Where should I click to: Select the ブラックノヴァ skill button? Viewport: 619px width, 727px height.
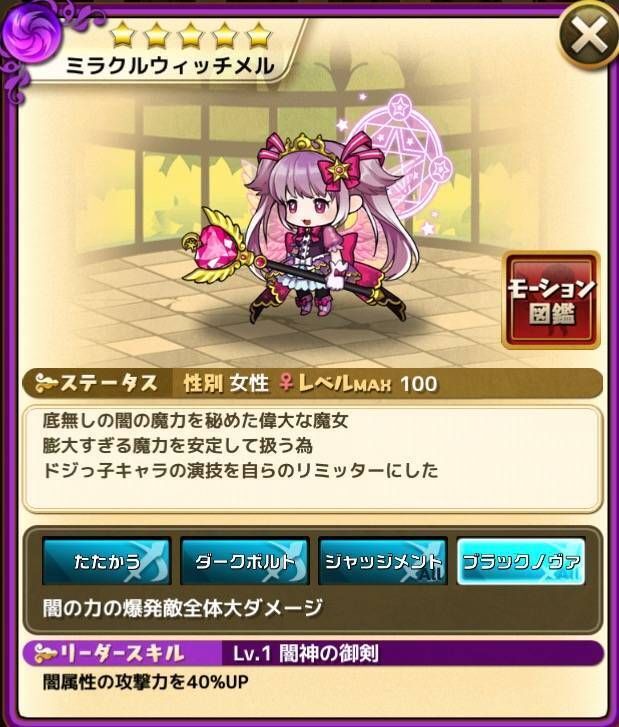point(520,561)
